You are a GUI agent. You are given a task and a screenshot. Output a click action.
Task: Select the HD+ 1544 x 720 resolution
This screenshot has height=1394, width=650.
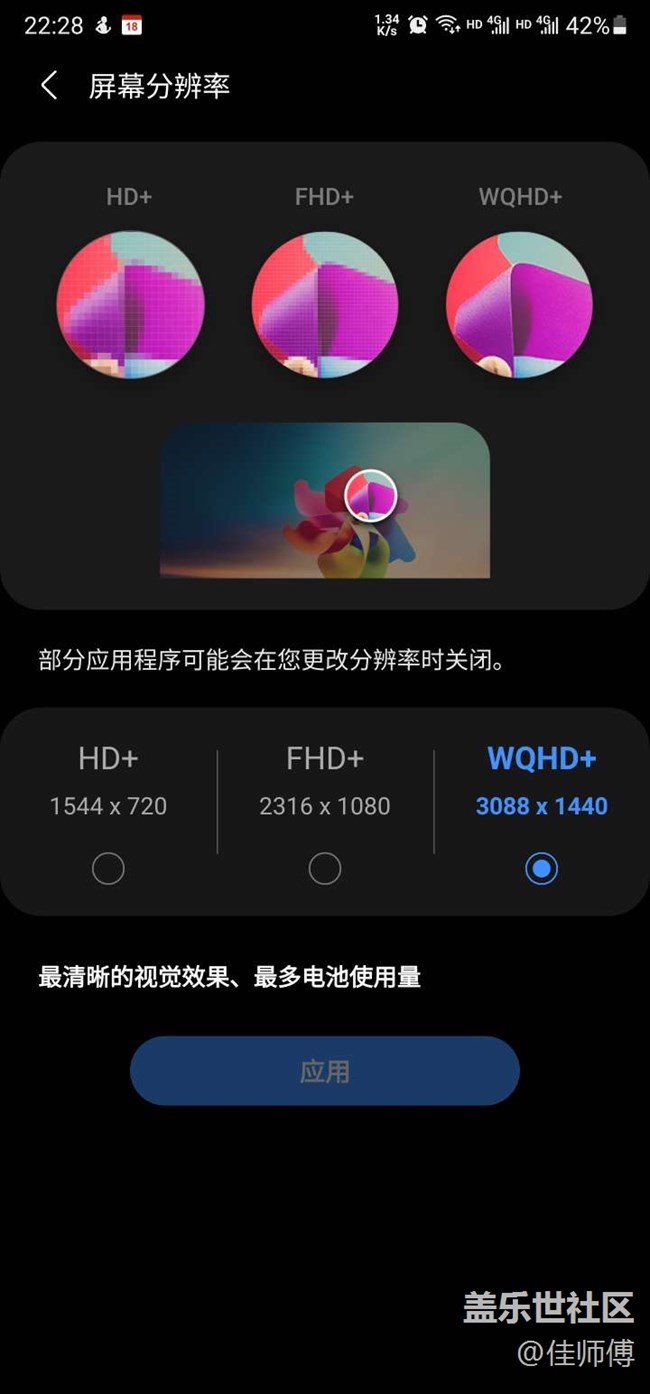pyautogui.click(x=108, y=868)
